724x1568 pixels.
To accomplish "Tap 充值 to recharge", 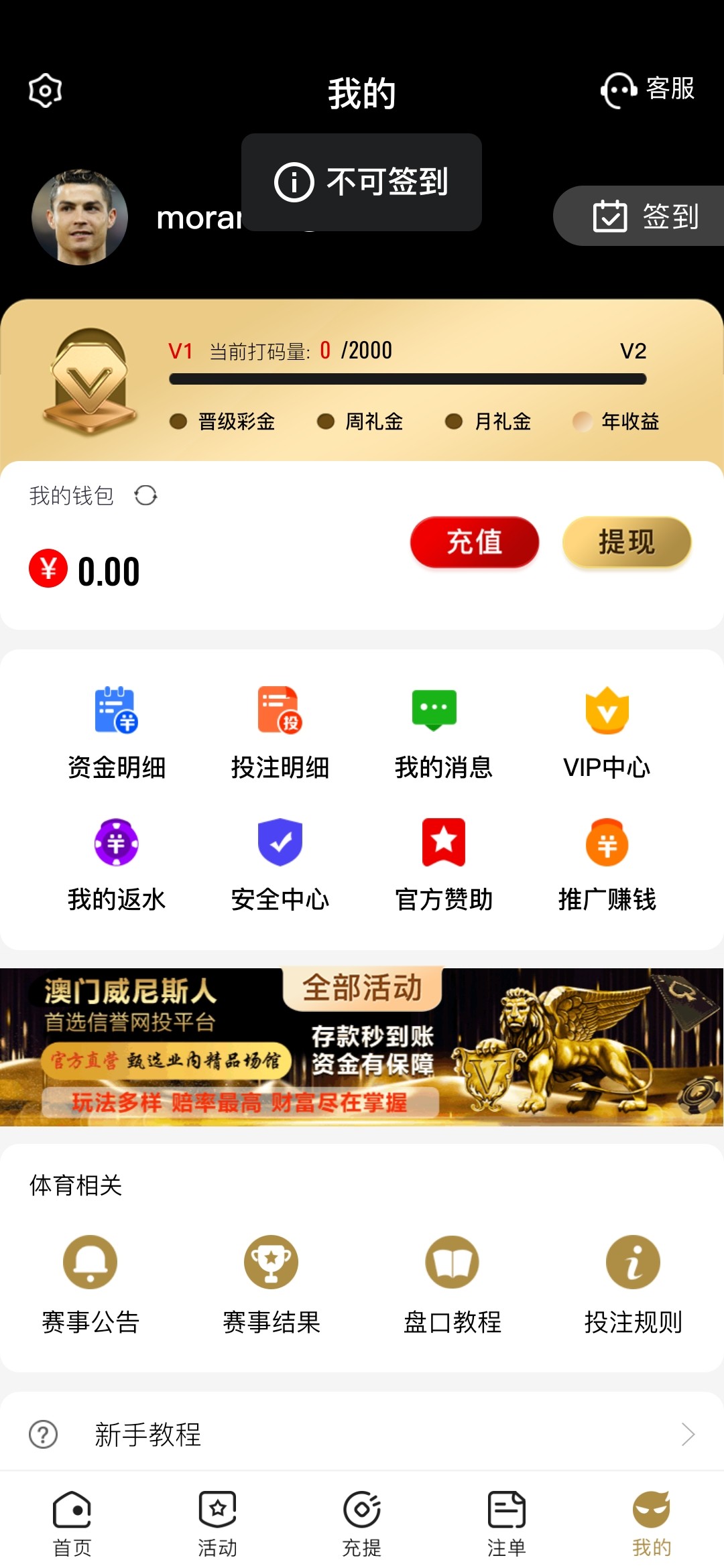I will click(x=474, y=542).
